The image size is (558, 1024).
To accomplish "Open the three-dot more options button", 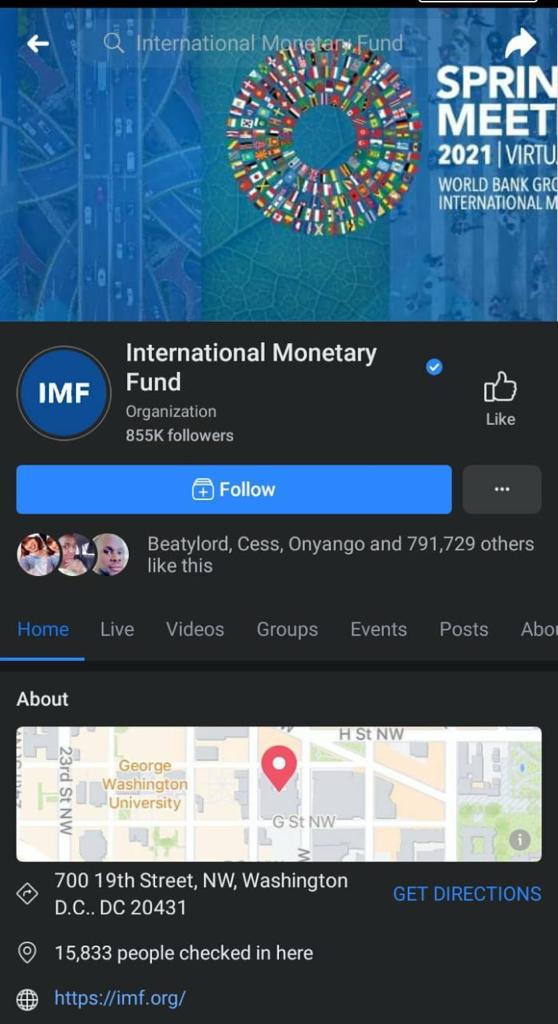I will (x=502, y=489).
